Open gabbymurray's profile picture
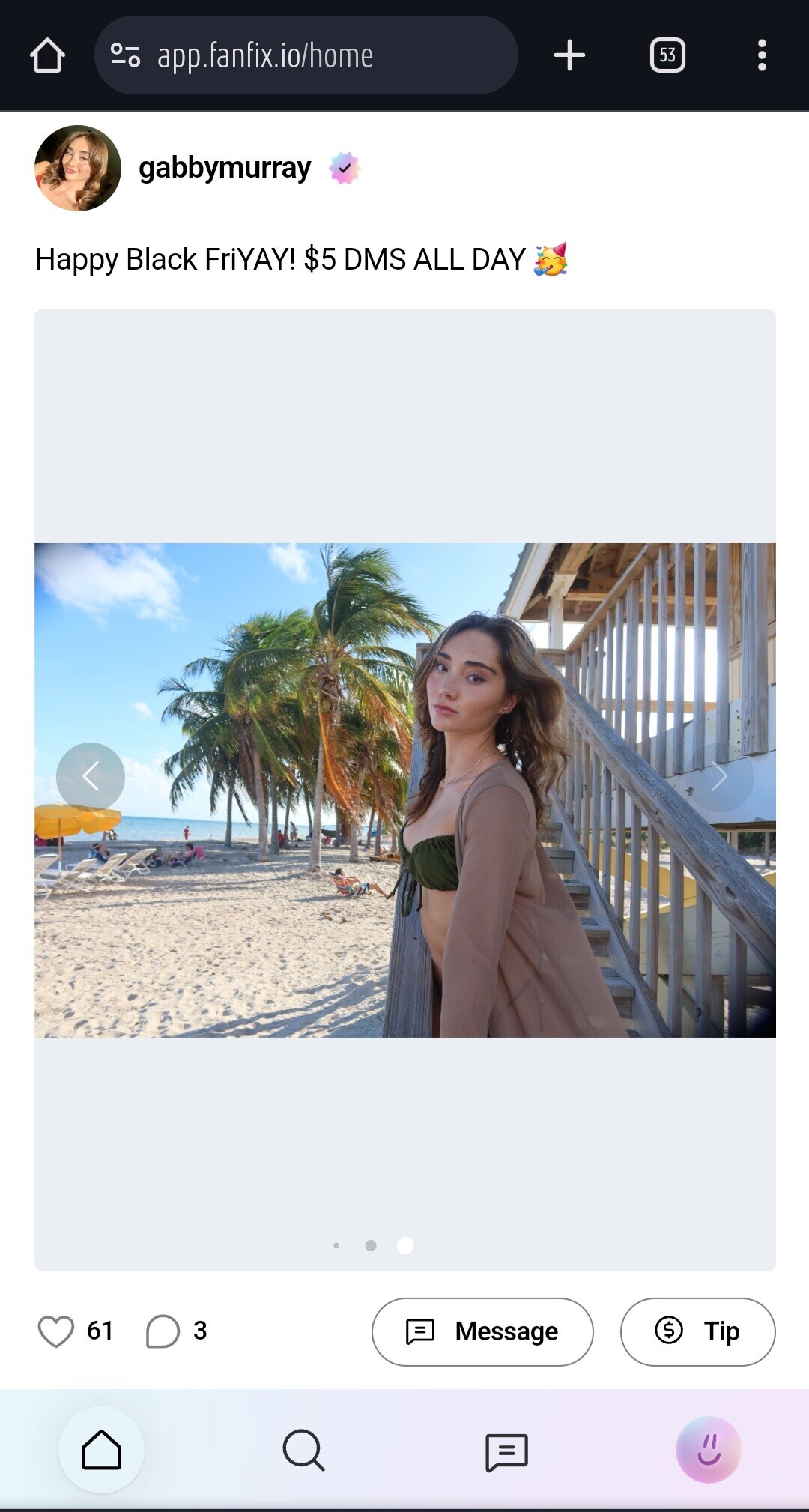Screen dimensions: 809x1512 (x=78, y=169)
